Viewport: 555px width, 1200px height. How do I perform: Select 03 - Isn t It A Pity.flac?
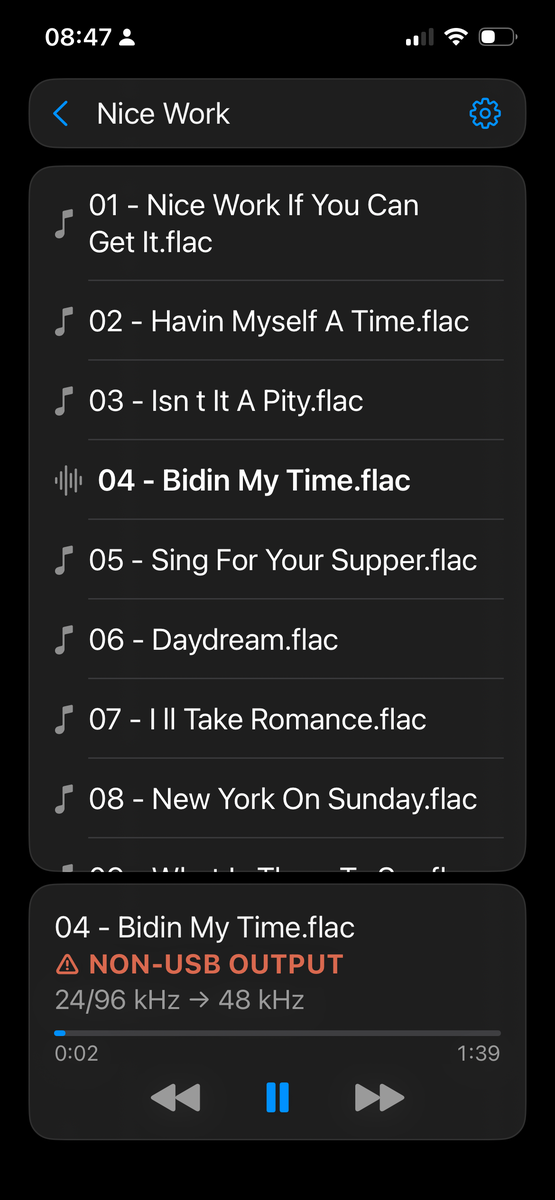point(278,401)
